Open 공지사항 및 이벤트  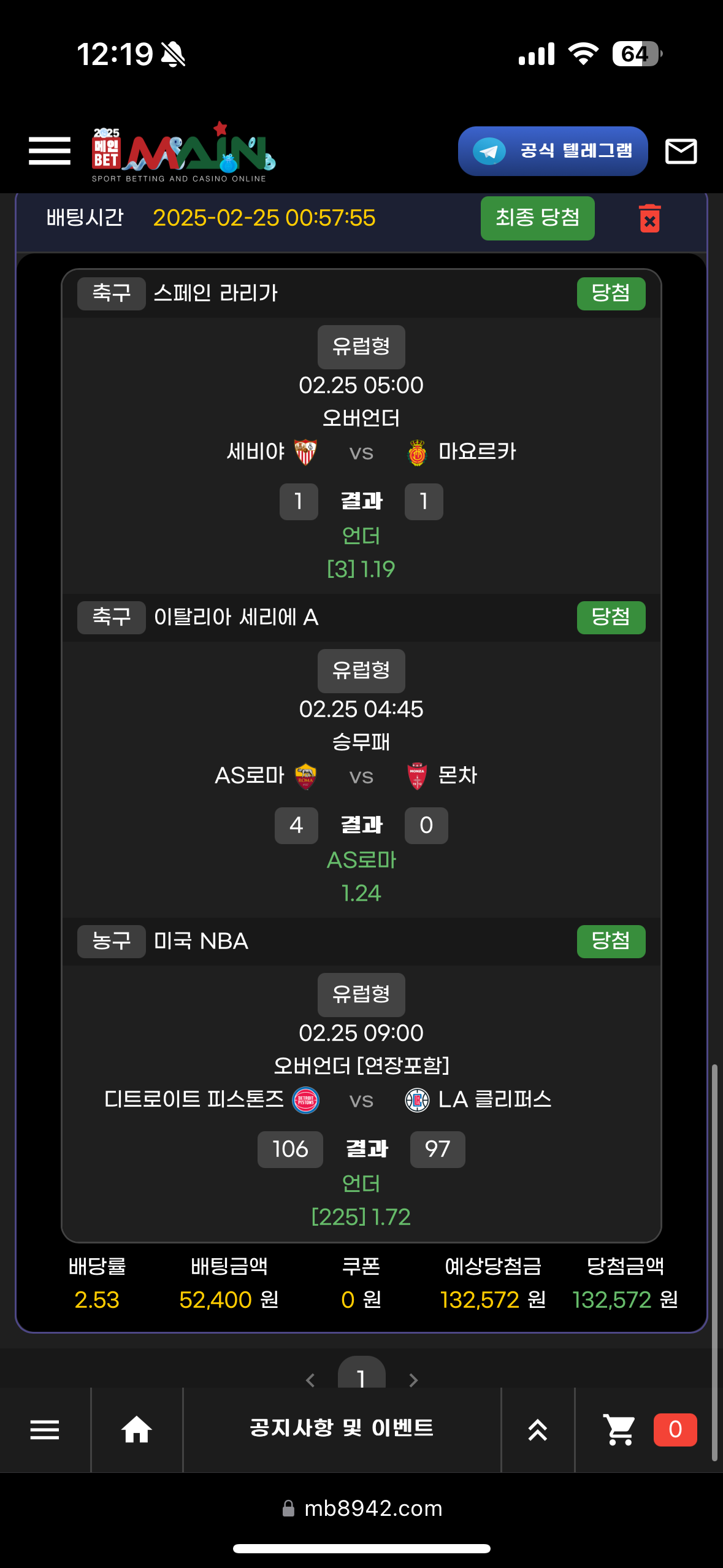[342, 1428]
